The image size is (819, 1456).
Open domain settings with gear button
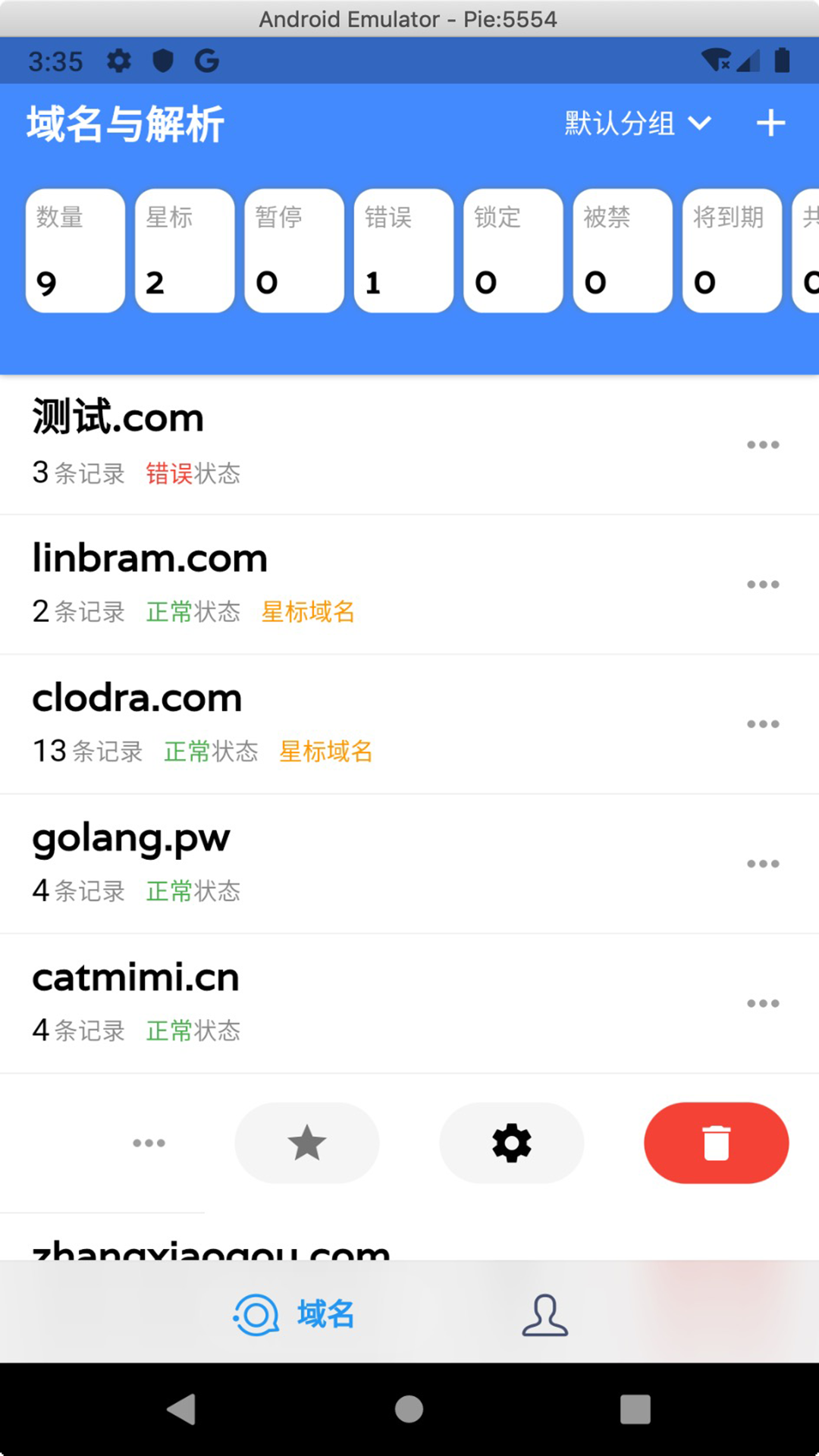point(512,1143)
